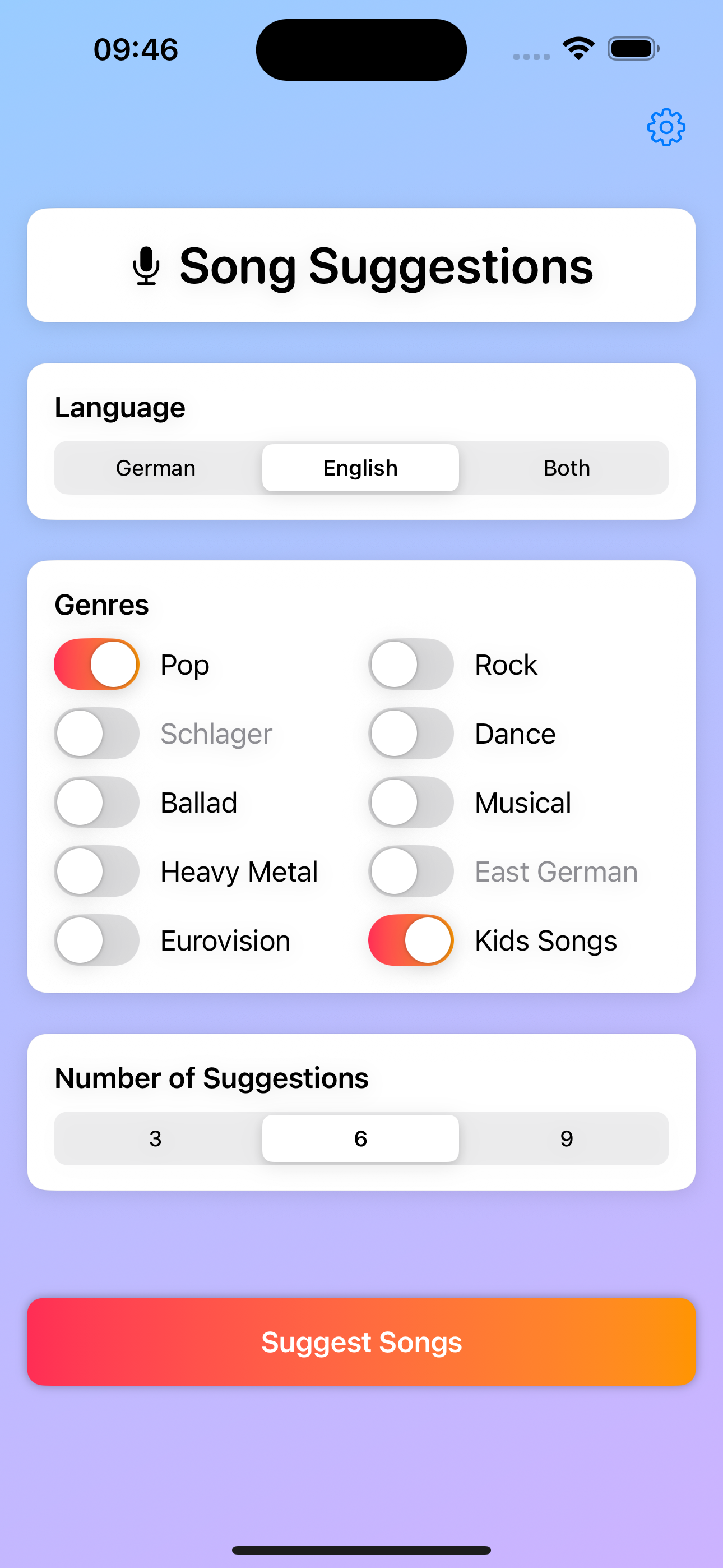Enable the Dance genre switch

coord(411,734)
